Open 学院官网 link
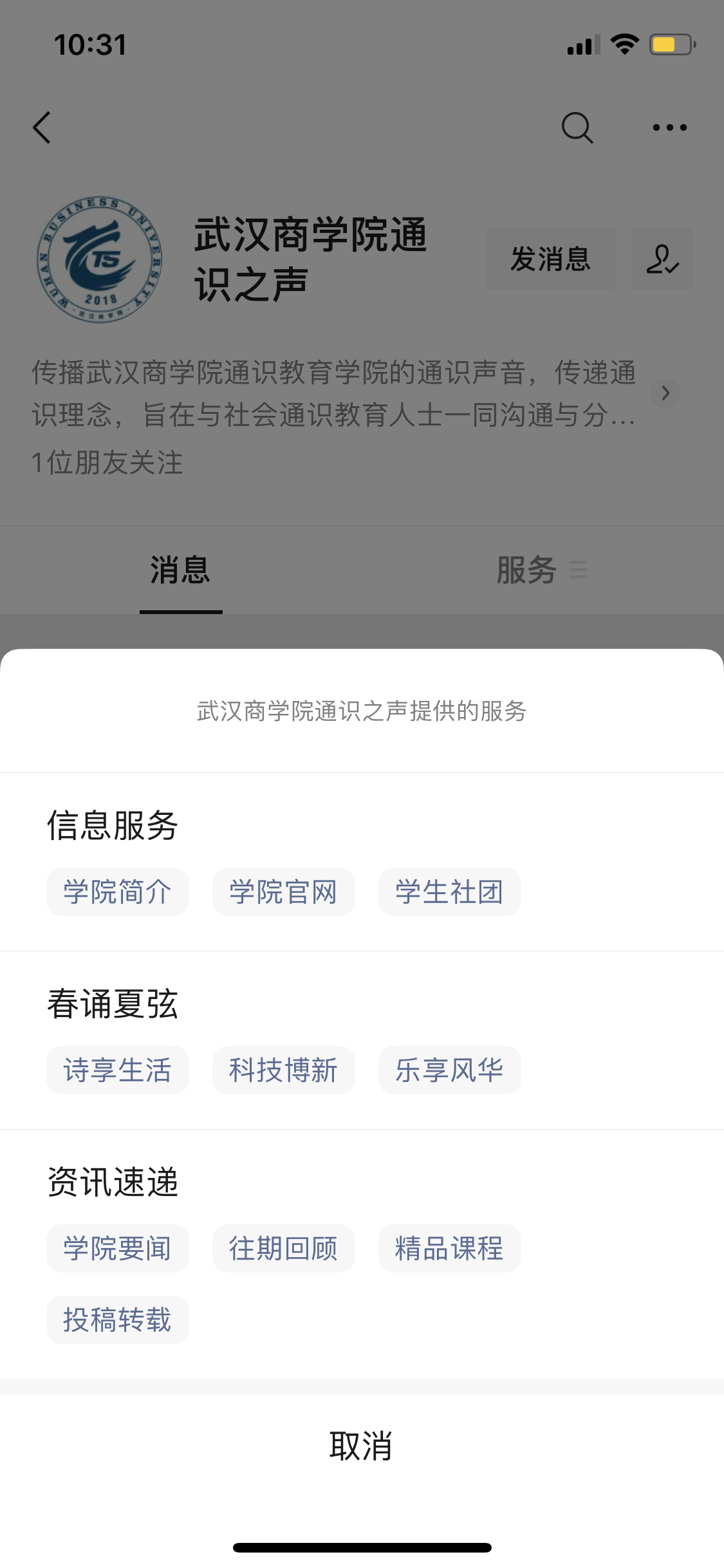Image resolution: width=724 pixels, height=1568 pixels. (283, 892)
